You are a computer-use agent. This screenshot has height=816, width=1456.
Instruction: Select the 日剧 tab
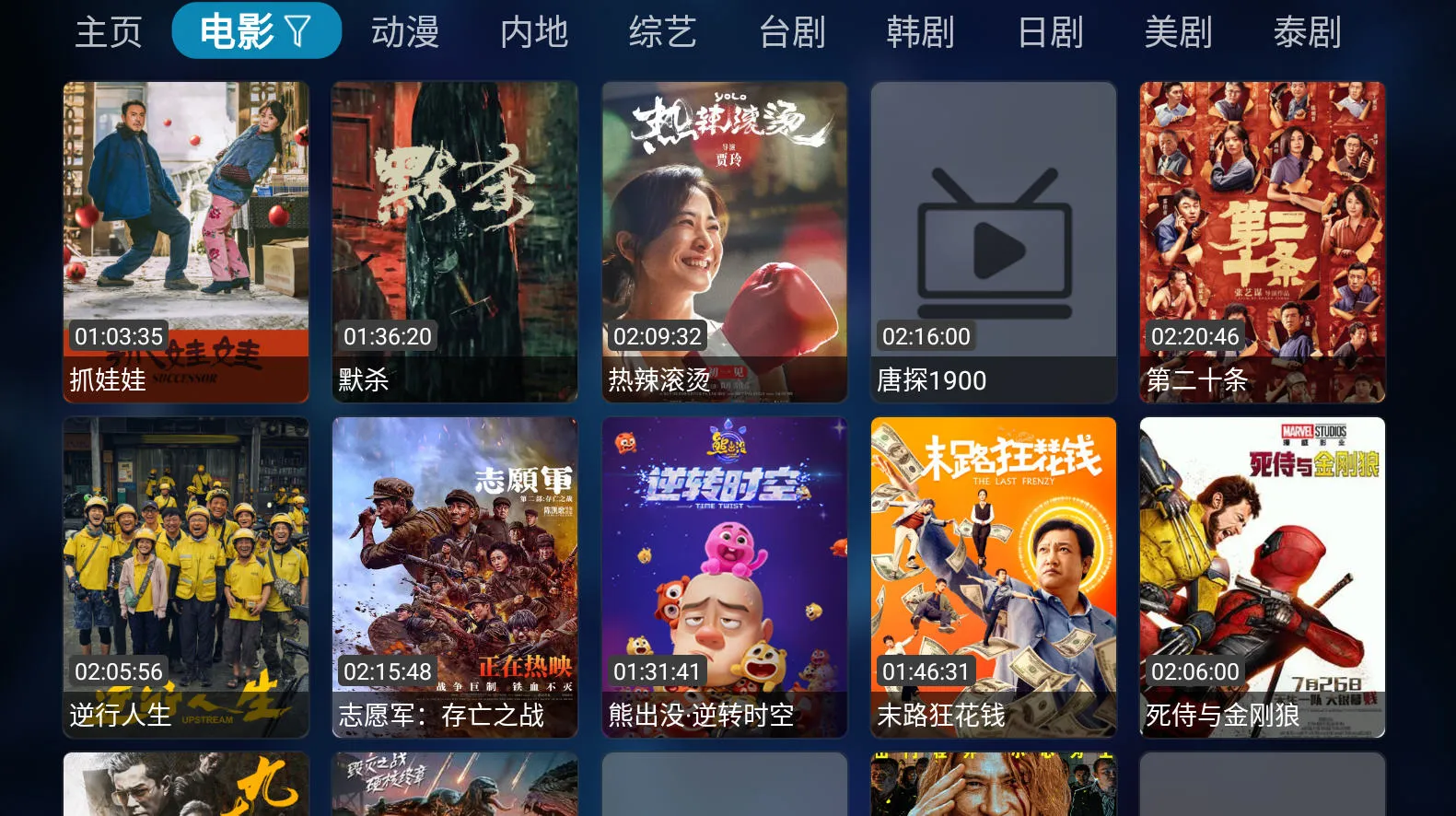[1050, 32]
